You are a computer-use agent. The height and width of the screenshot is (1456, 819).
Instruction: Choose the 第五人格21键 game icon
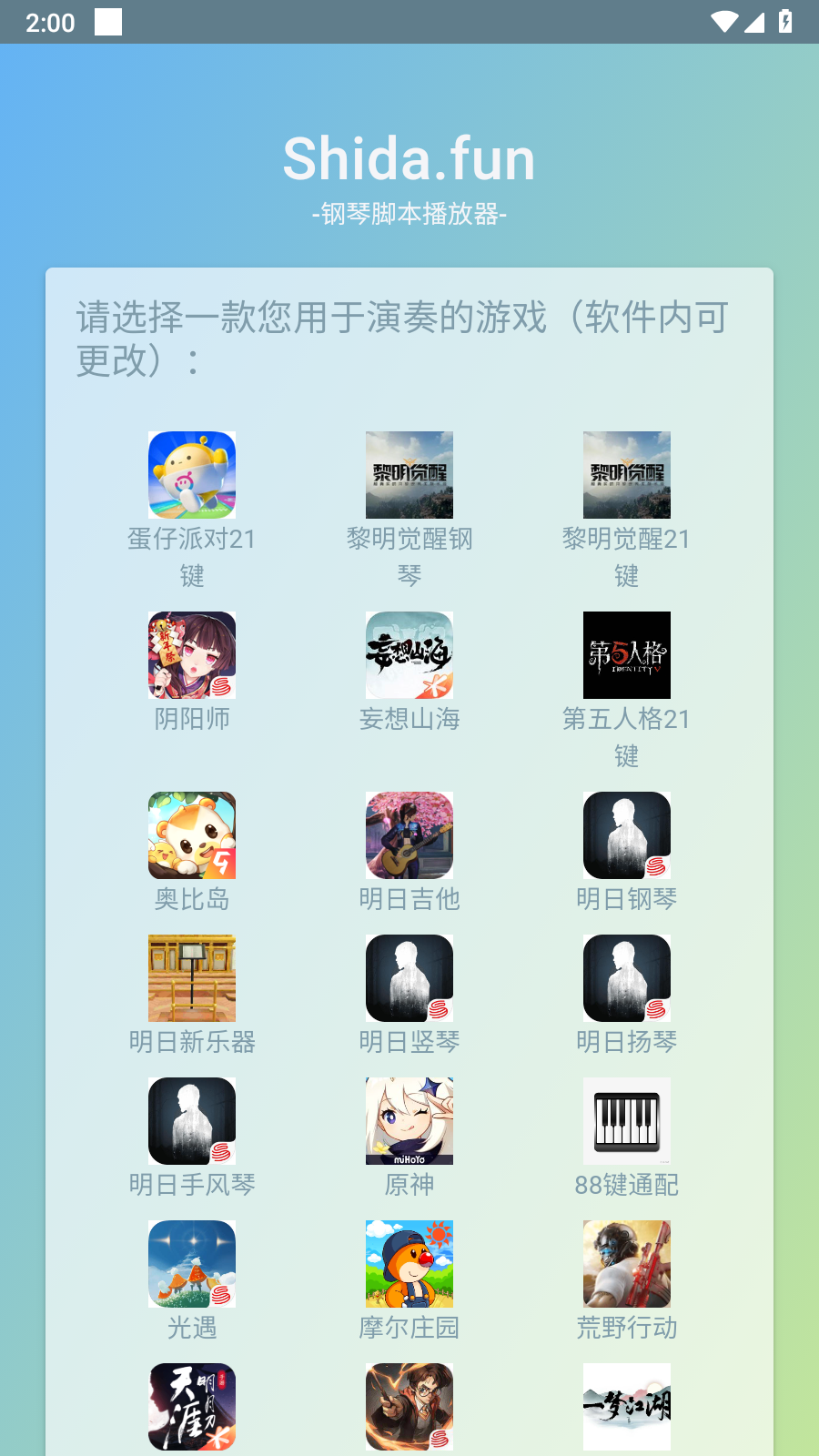pos(626,654)
